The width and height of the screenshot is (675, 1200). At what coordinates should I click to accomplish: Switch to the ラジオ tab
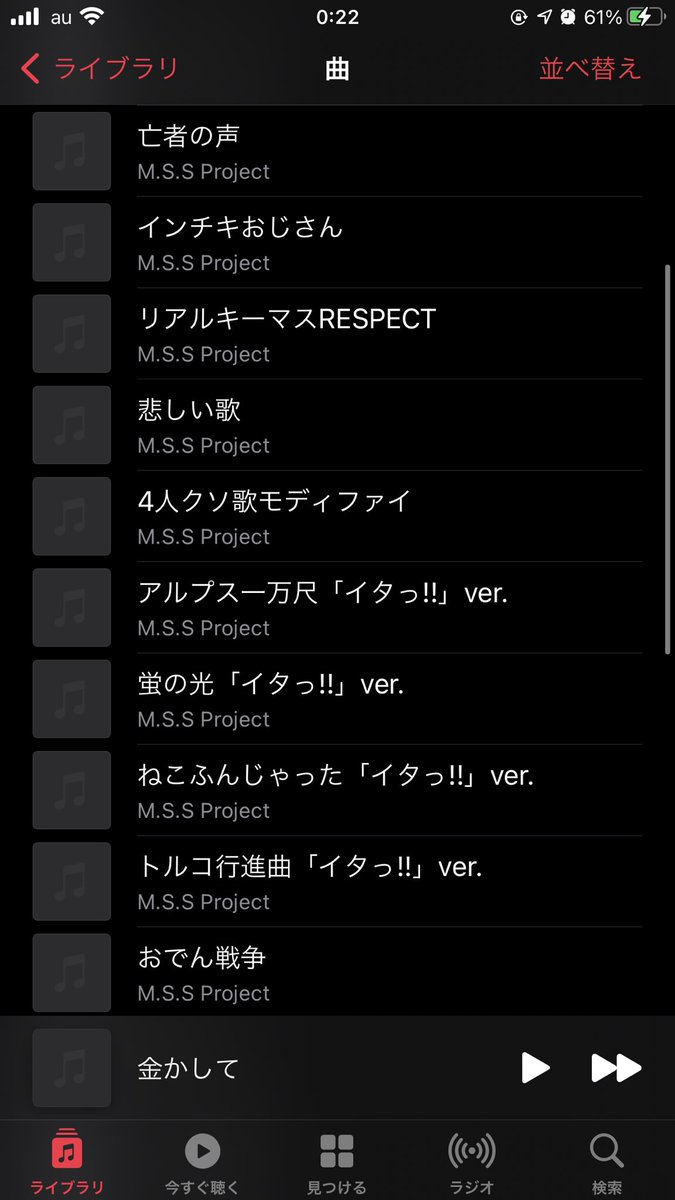tap(472, 1162)
